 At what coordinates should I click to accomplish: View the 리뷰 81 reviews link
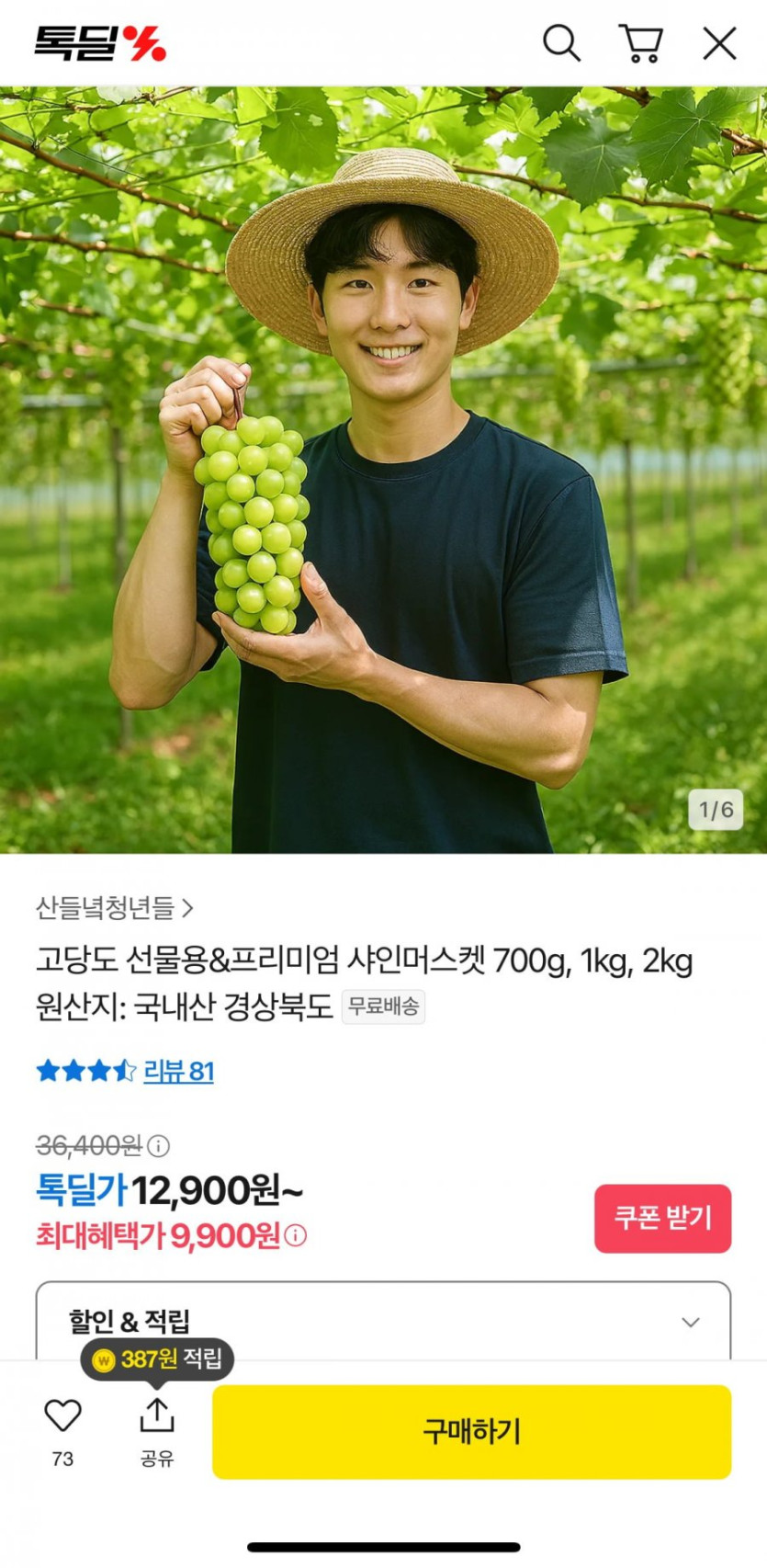click(x=179, y=1071)
